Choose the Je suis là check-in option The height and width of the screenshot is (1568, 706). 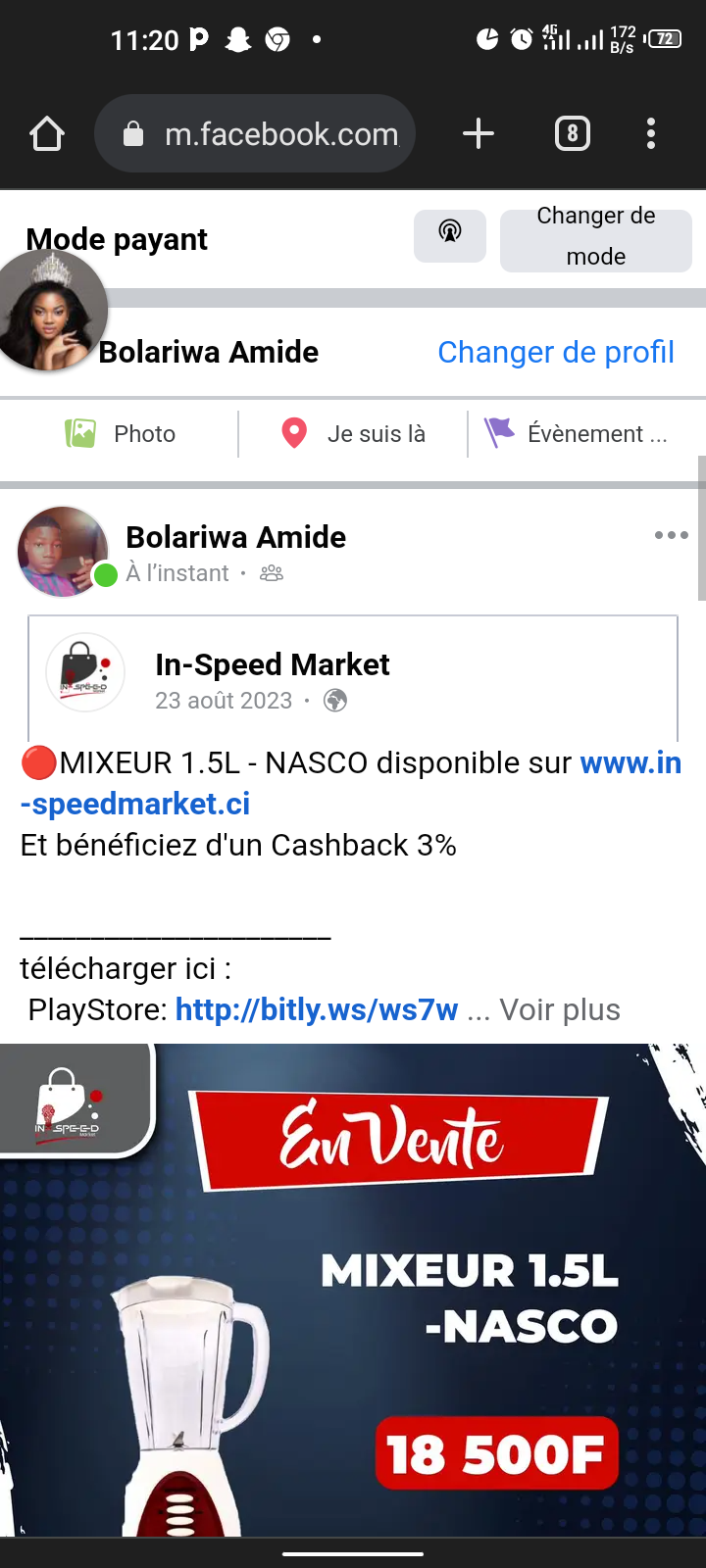click(354, 433)
